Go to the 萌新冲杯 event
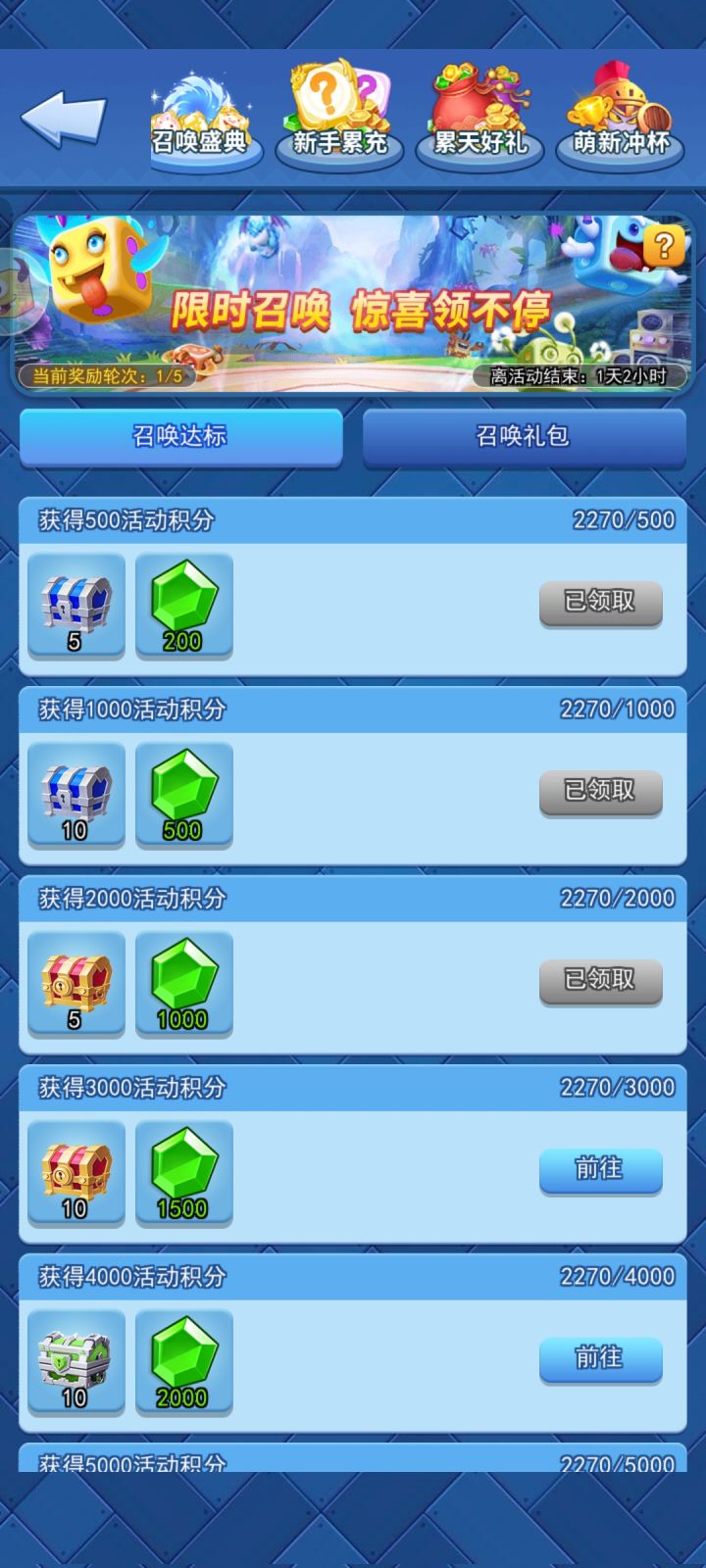Viewport: 706px width, 1568px height. [x=621, y=122]
